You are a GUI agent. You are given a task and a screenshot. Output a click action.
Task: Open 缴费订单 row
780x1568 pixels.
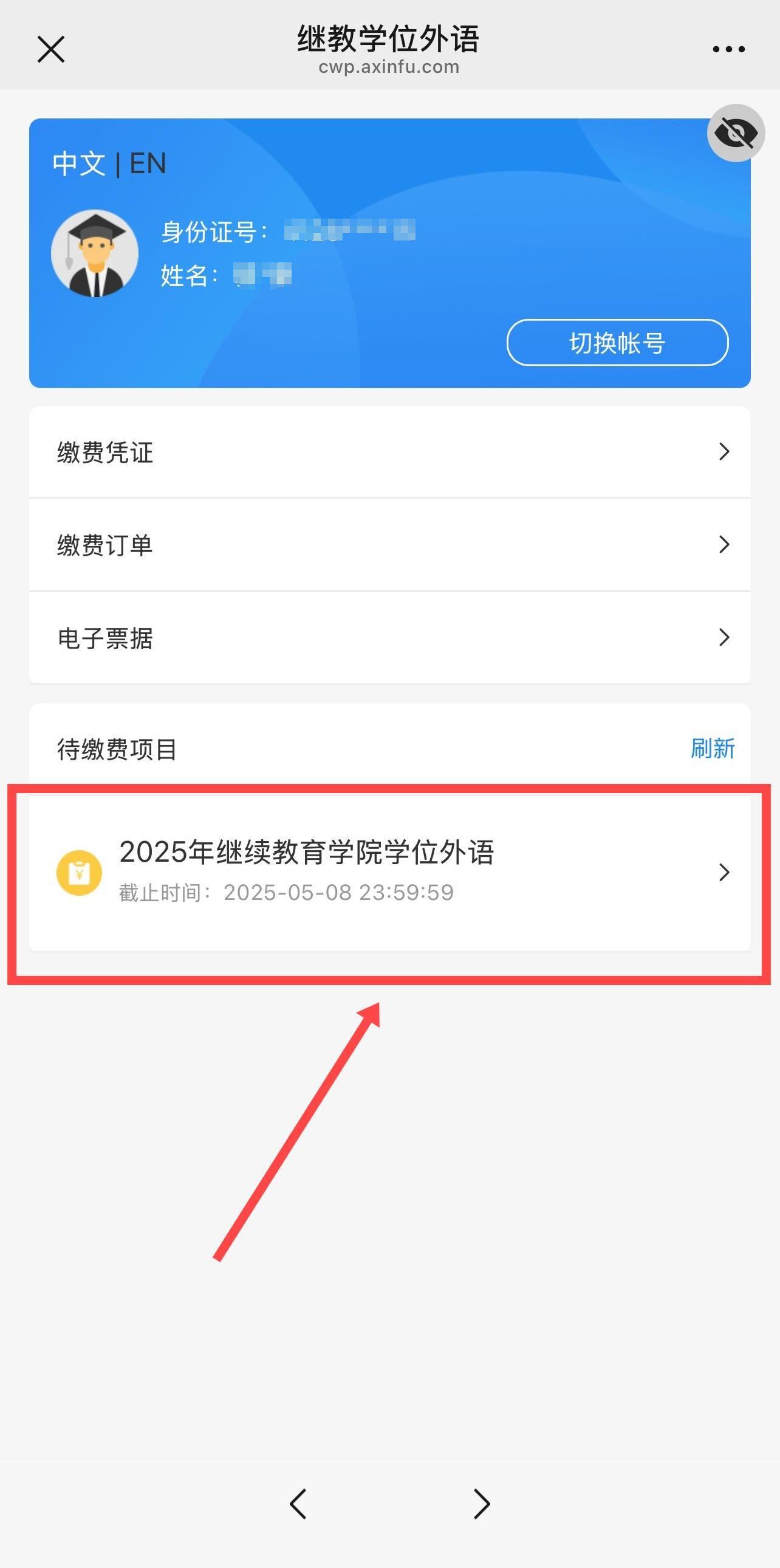(x=389, y=545)
